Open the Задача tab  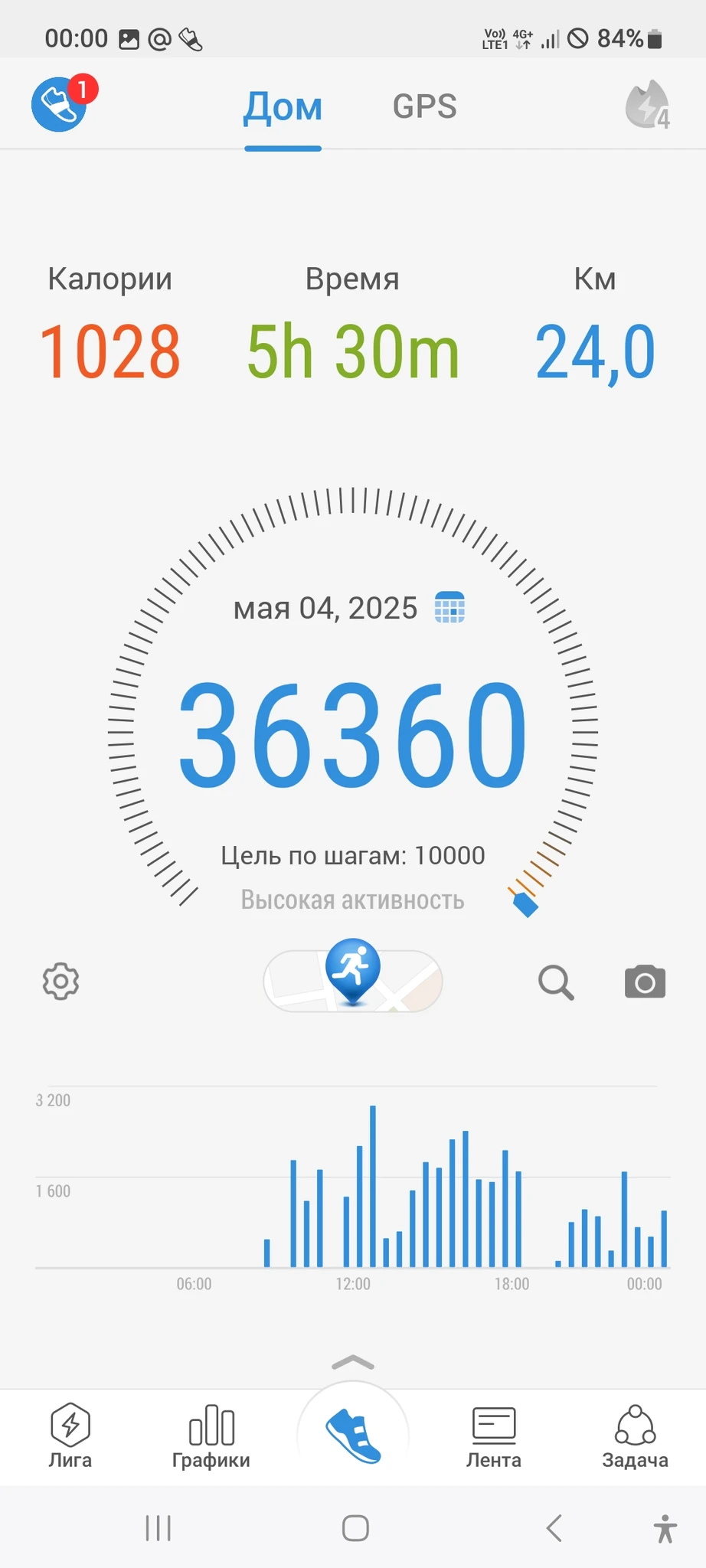[635, 1436]
